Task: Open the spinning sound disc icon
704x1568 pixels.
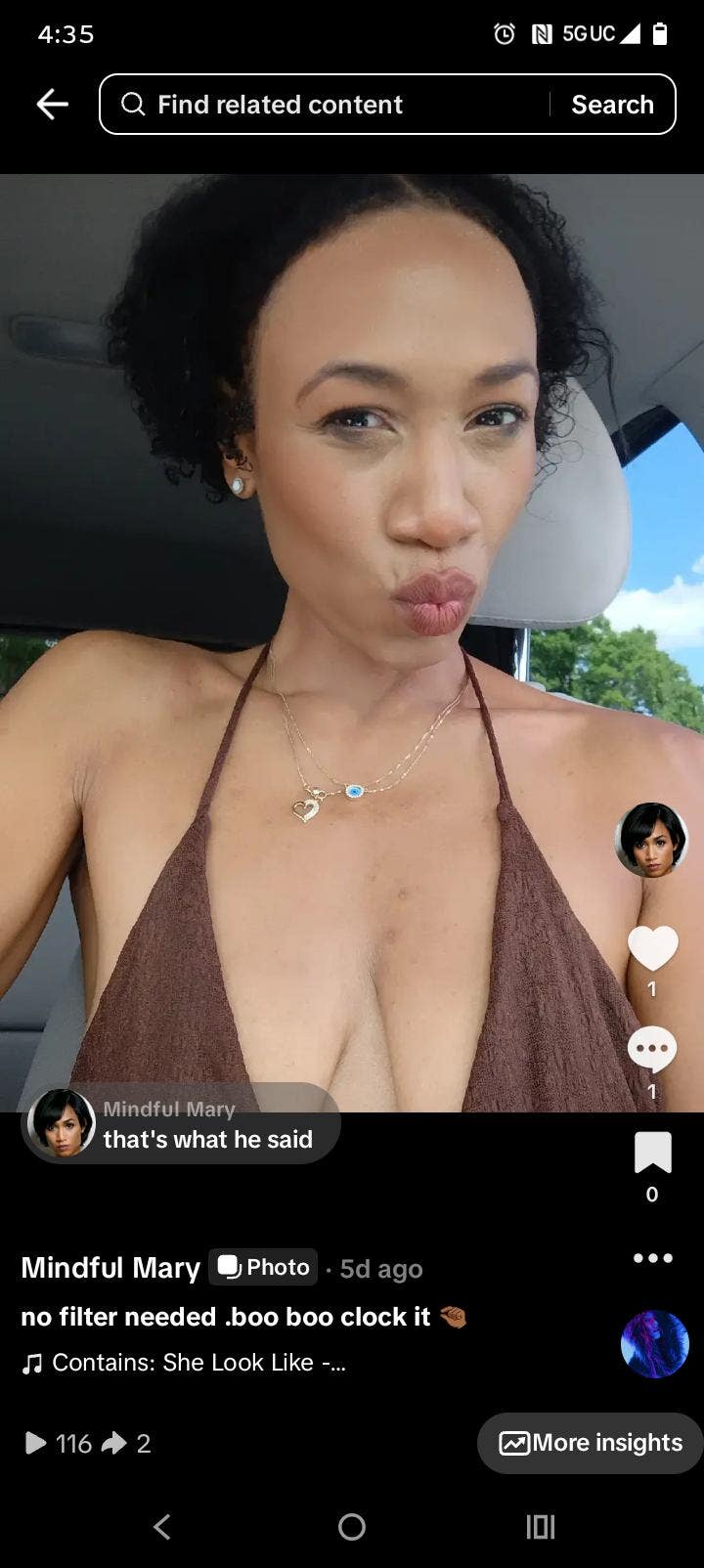Action: tap(654, 1344)
